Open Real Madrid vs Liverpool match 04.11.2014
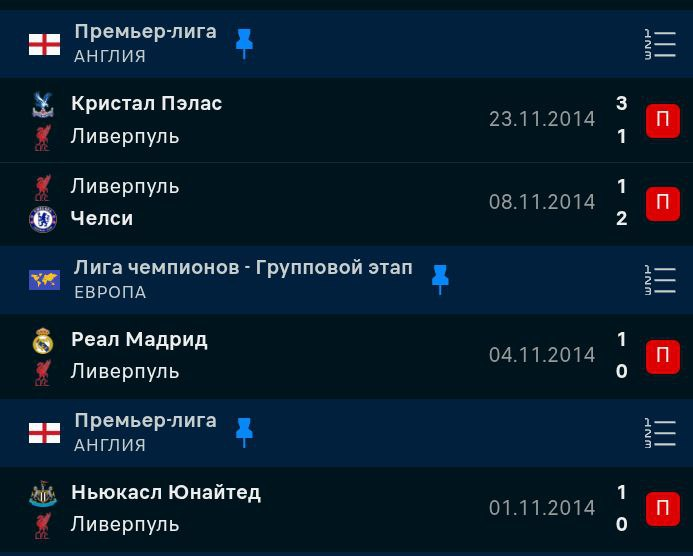Screen dimensions: 693x556 click(x=300, y=356)
